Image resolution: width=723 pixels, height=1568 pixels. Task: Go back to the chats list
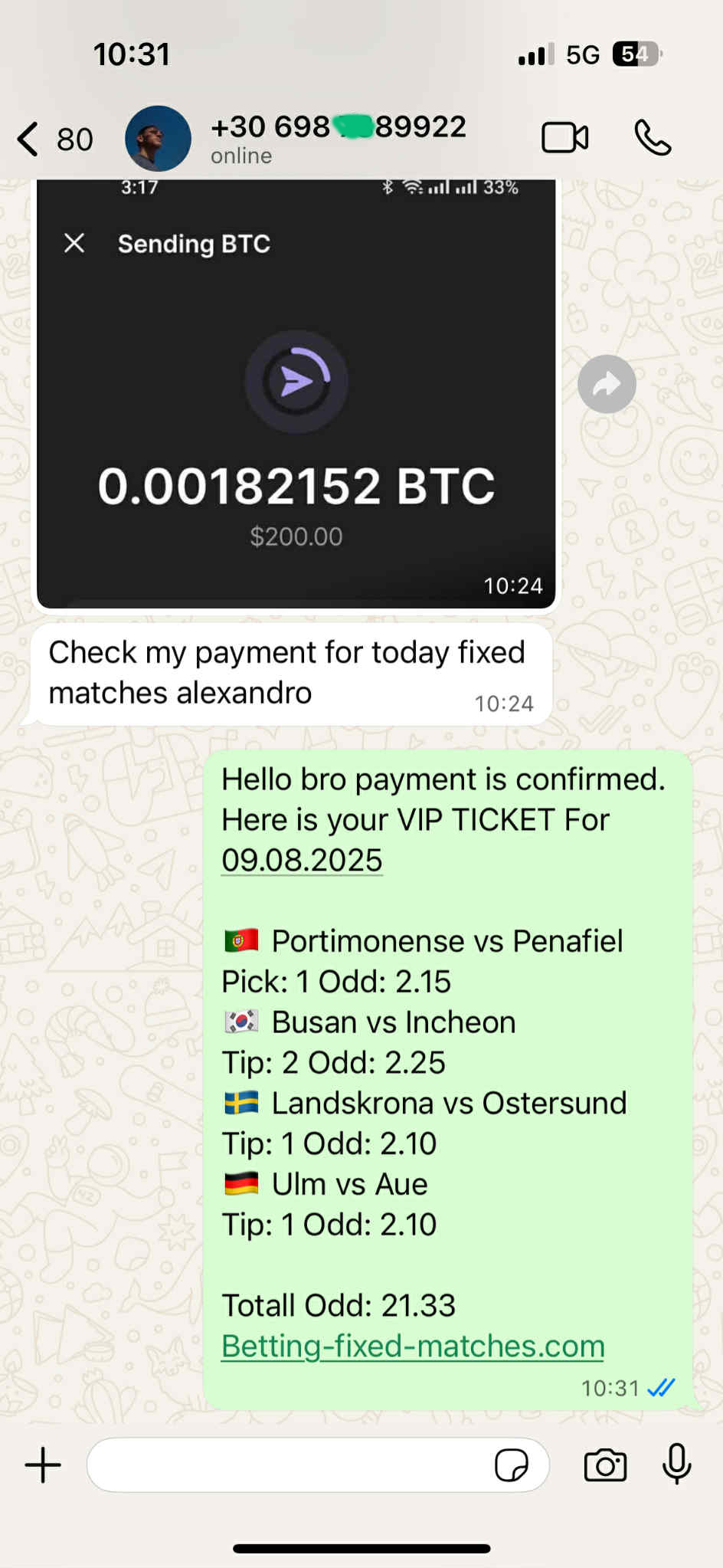(54, 139)
